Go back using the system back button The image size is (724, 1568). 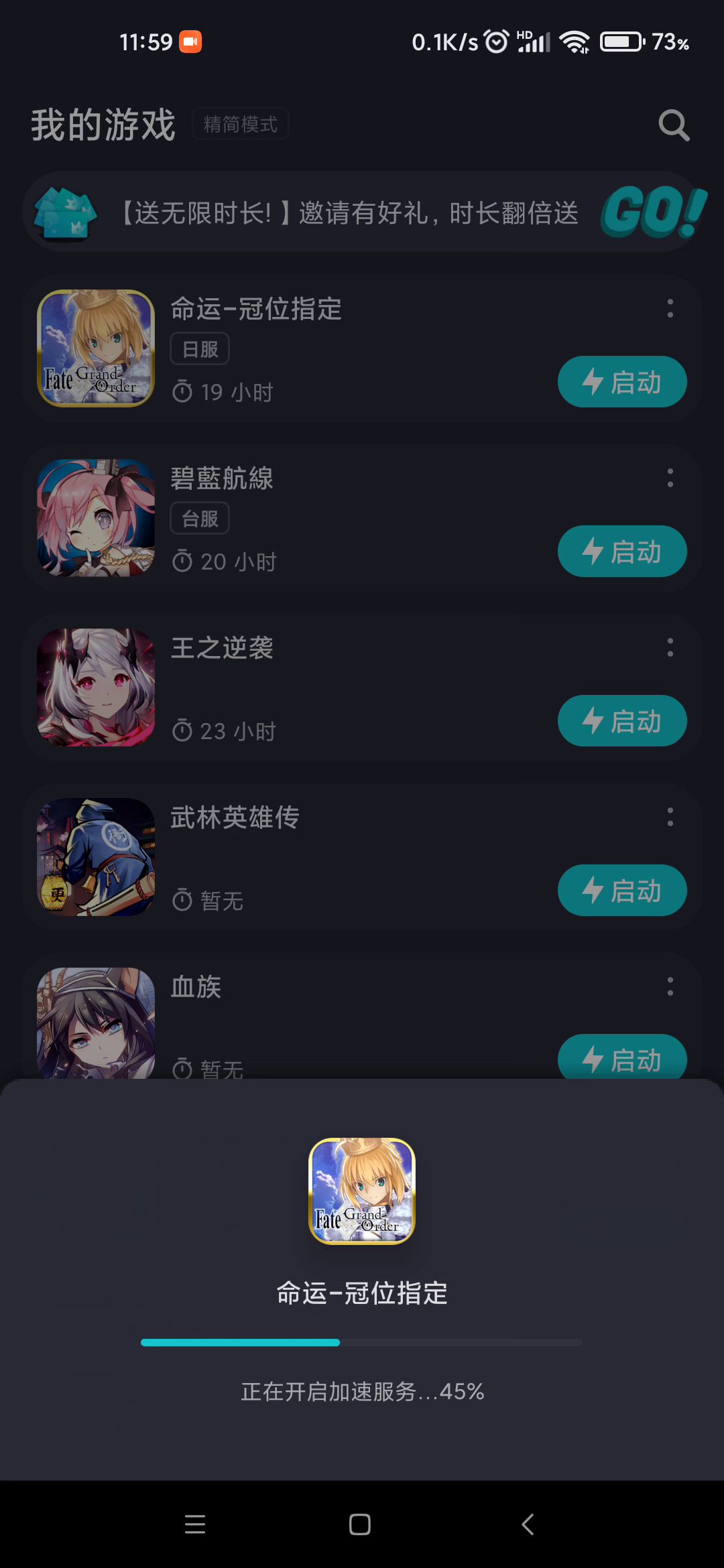[x=528, y=1524]
